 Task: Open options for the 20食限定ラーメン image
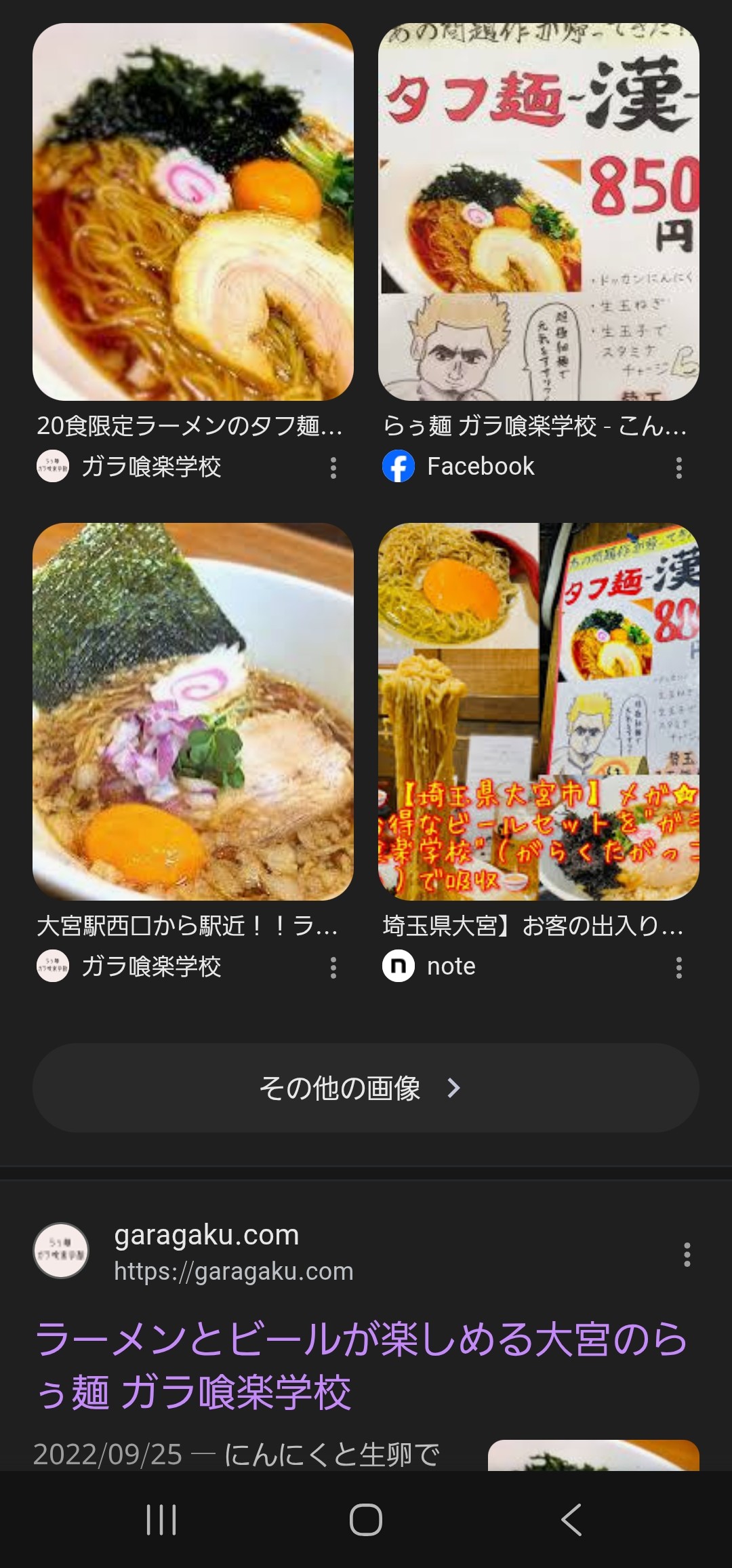[333, 468]
